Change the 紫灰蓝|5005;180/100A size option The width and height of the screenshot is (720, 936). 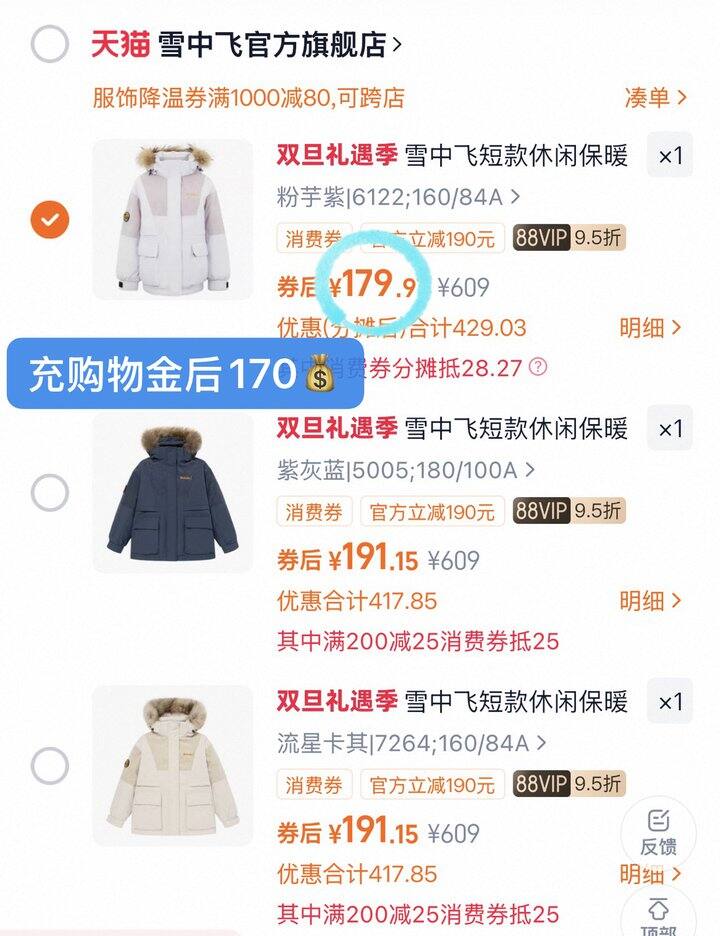click(x=406, y=470)
